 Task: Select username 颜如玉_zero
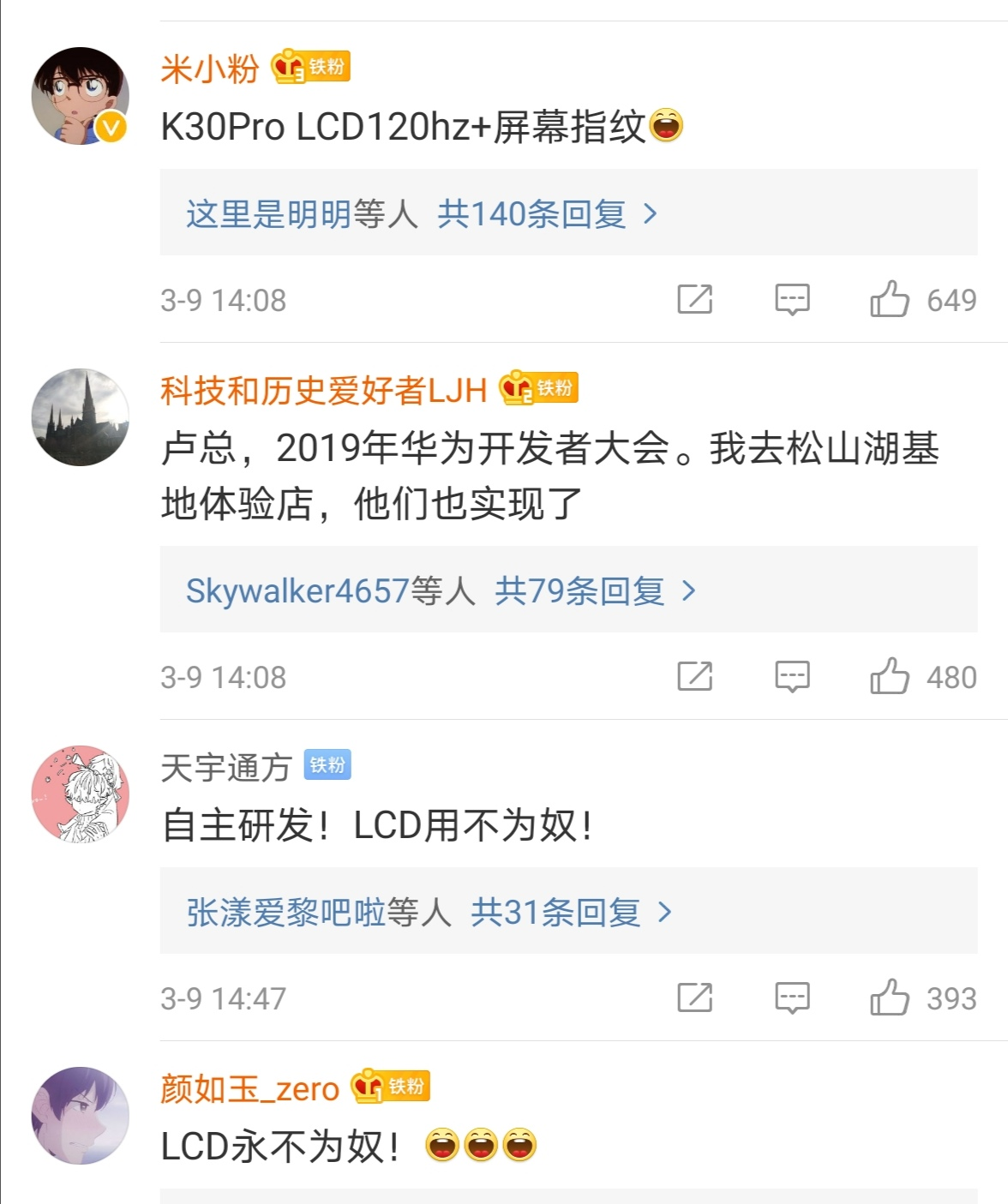click(247, 1087)
